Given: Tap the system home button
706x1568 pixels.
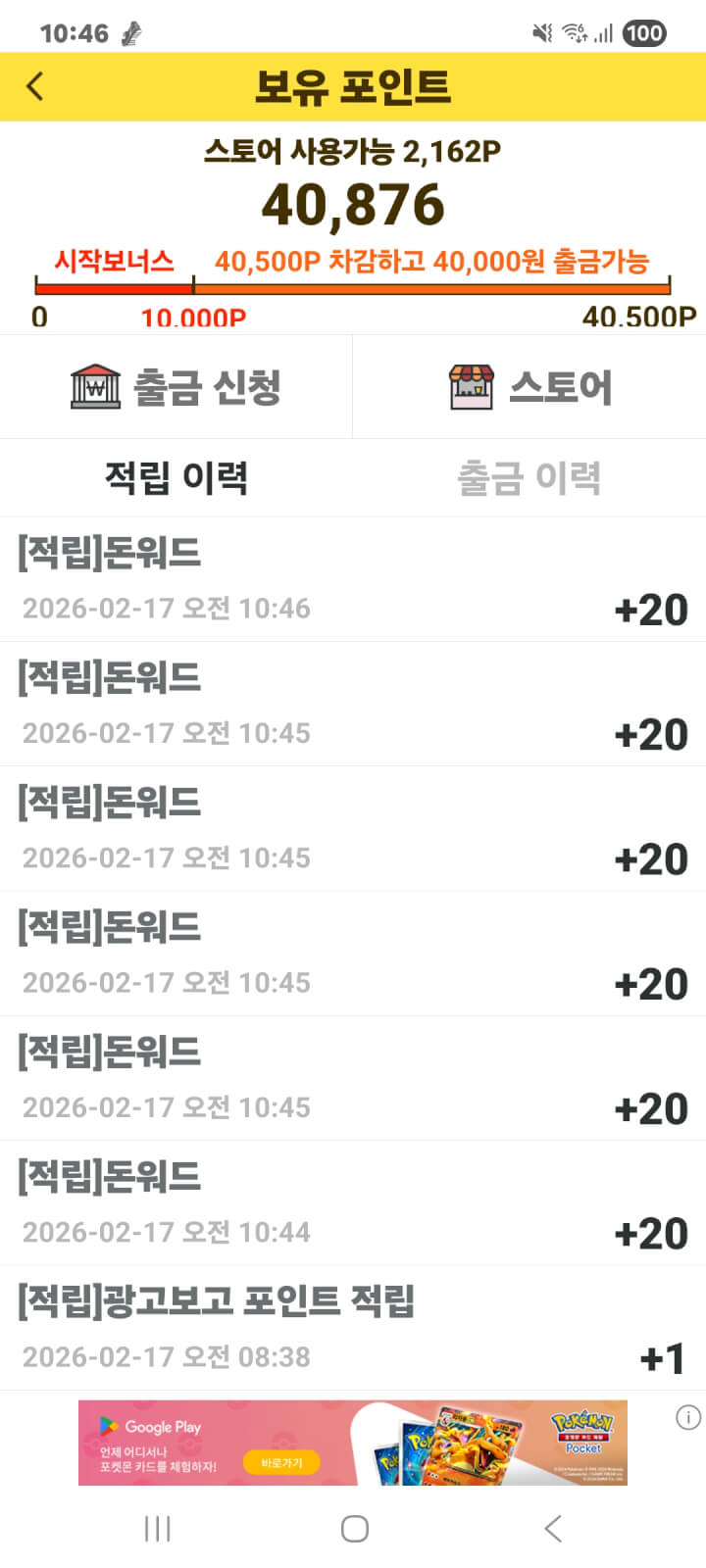Looking at the screenshot, I should pos(354,1529).
